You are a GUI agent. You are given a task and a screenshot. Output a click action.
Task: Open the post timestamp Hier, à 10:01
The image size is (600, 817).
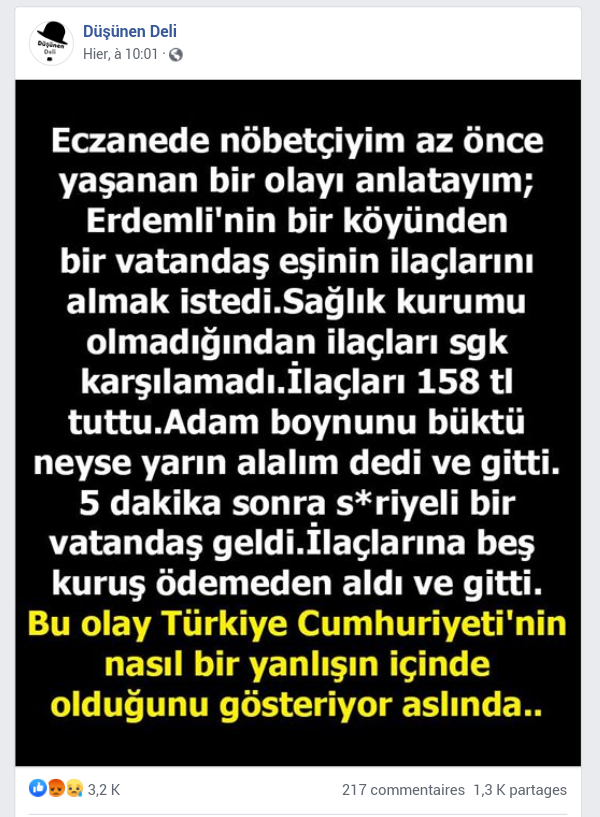point(121,54)
